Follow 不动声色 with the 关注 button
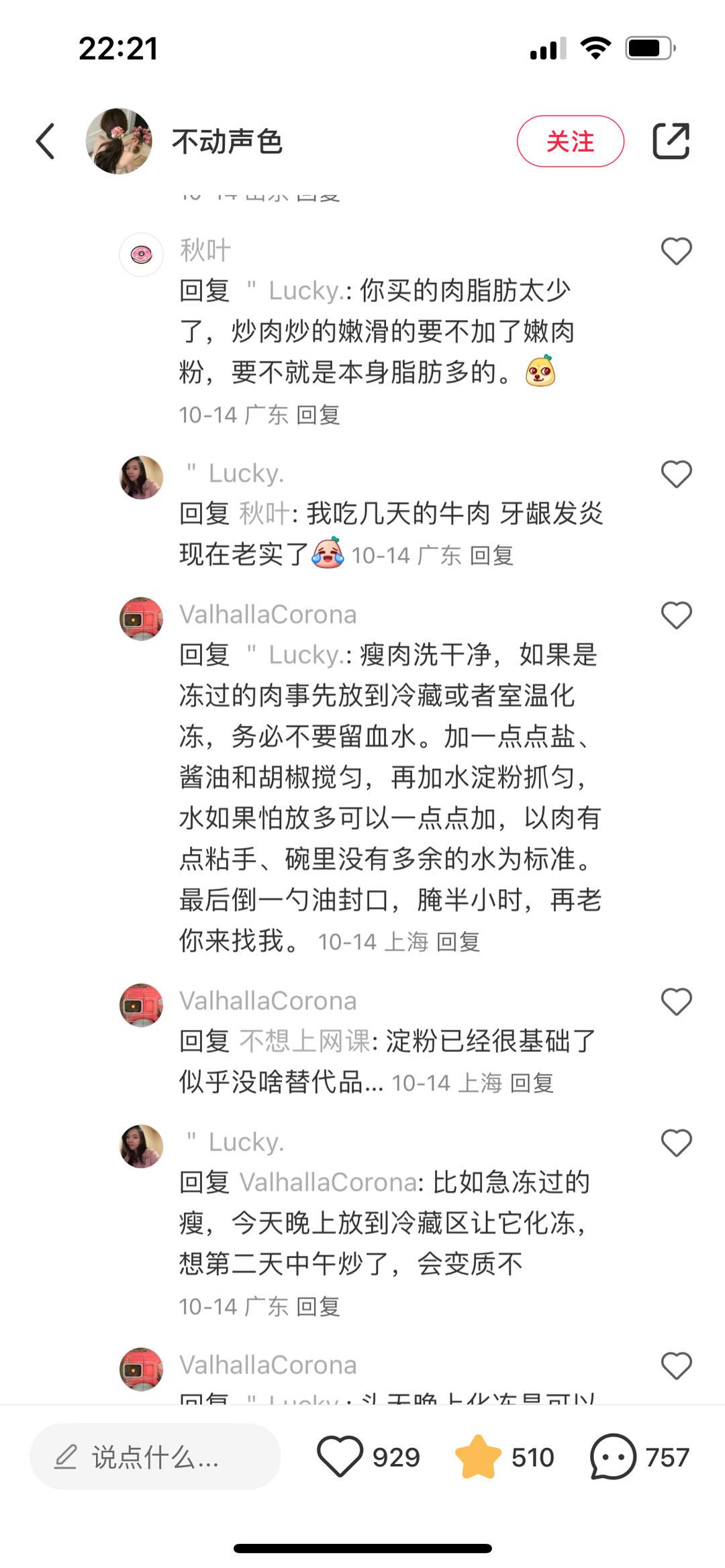This screenshot has width=725, height=1568. 570,142
